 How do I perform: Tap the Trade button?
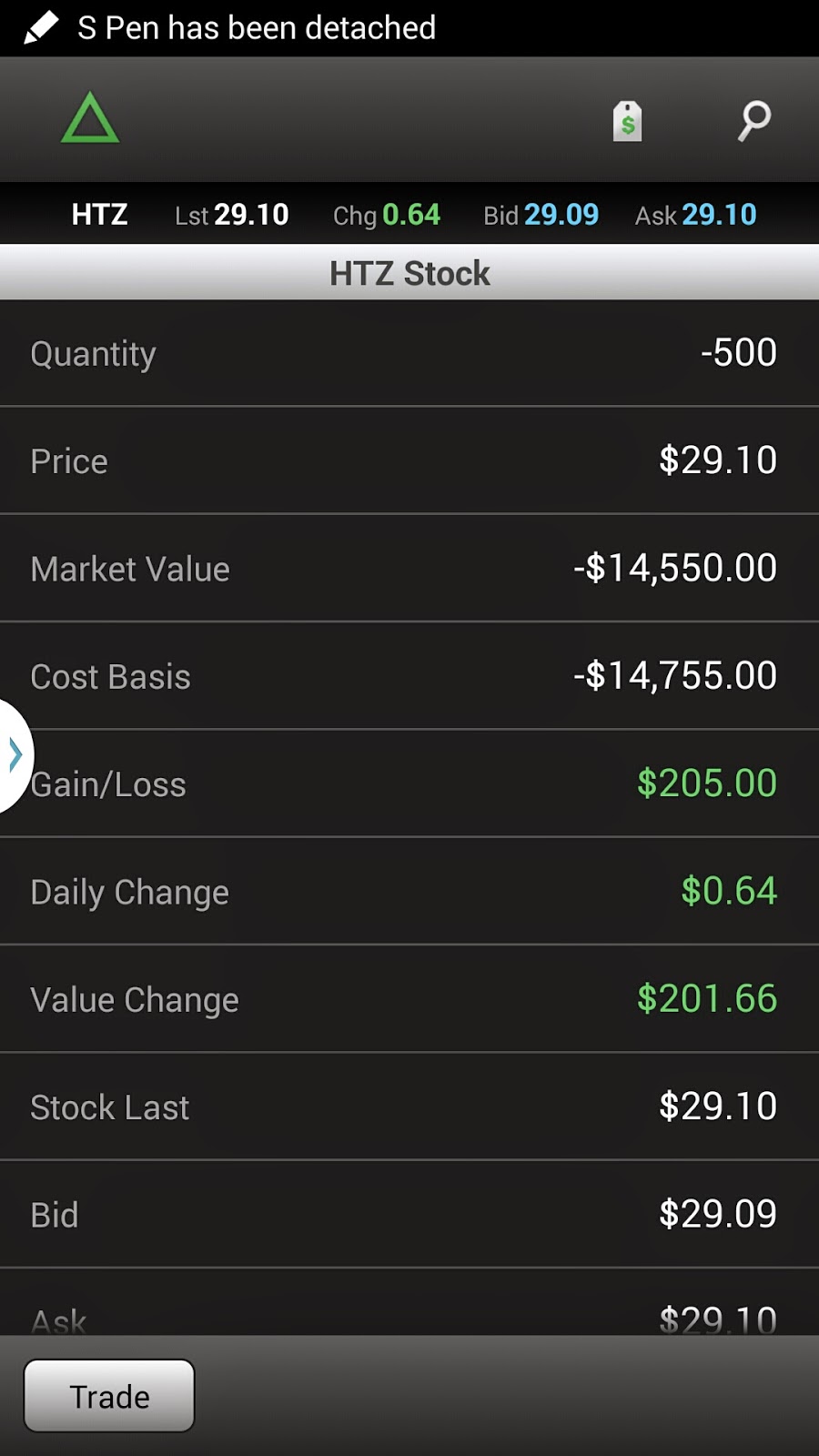coord(109,1396)
